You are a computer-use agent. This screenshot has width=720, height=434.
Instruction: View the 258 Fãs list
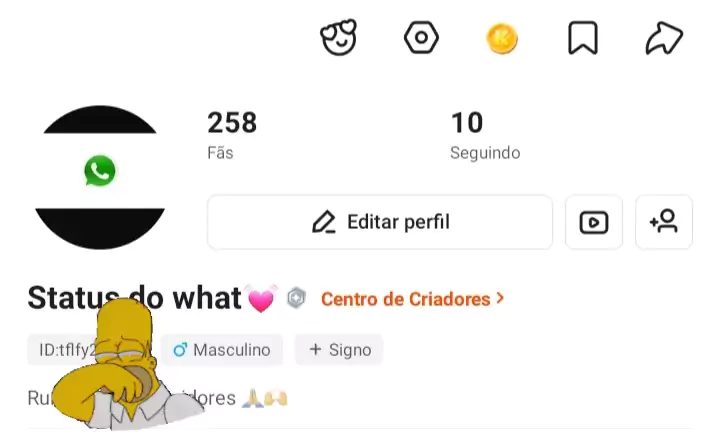point(231,134)
